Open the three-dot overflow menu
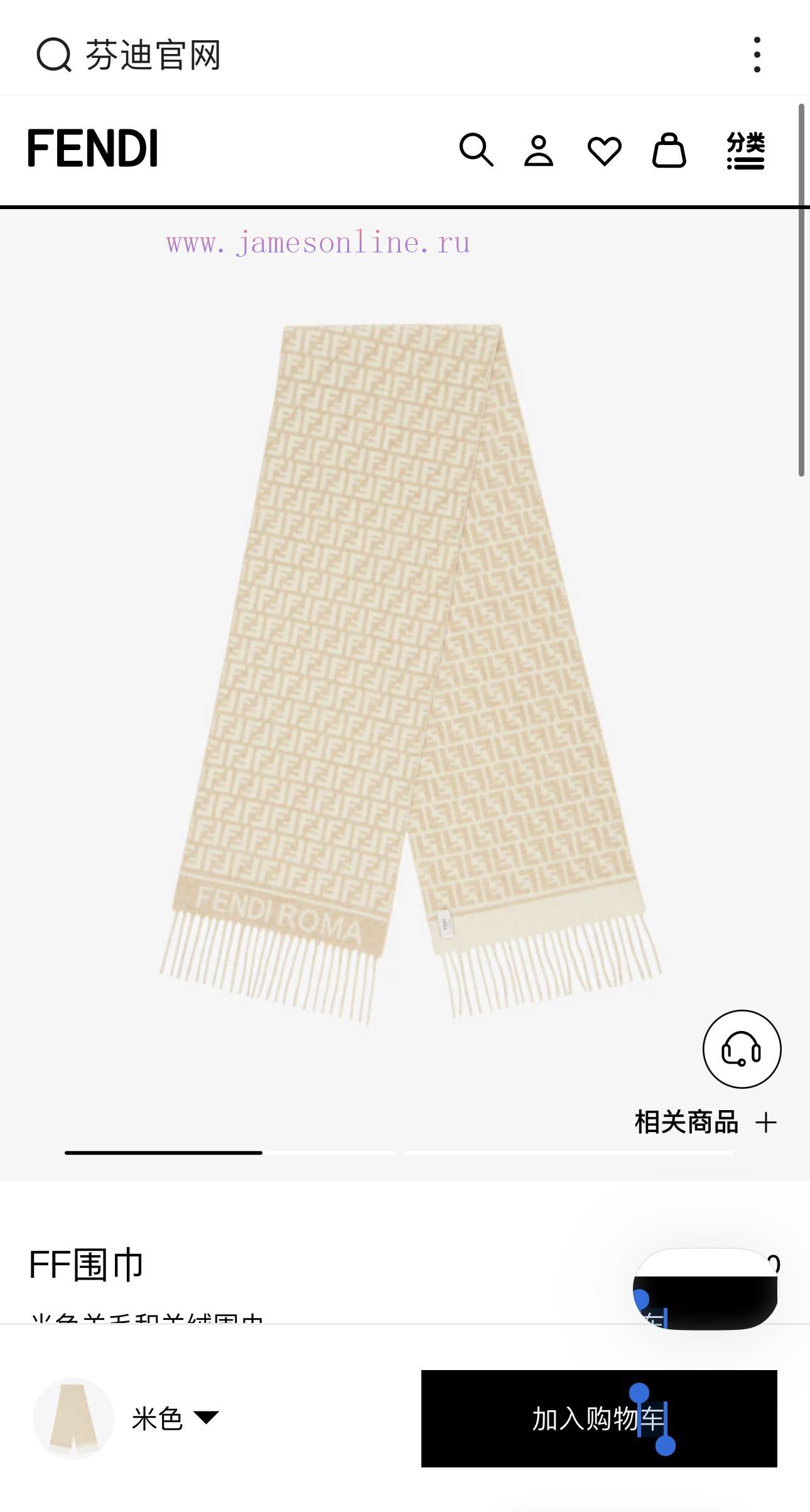 click(757, 55)
